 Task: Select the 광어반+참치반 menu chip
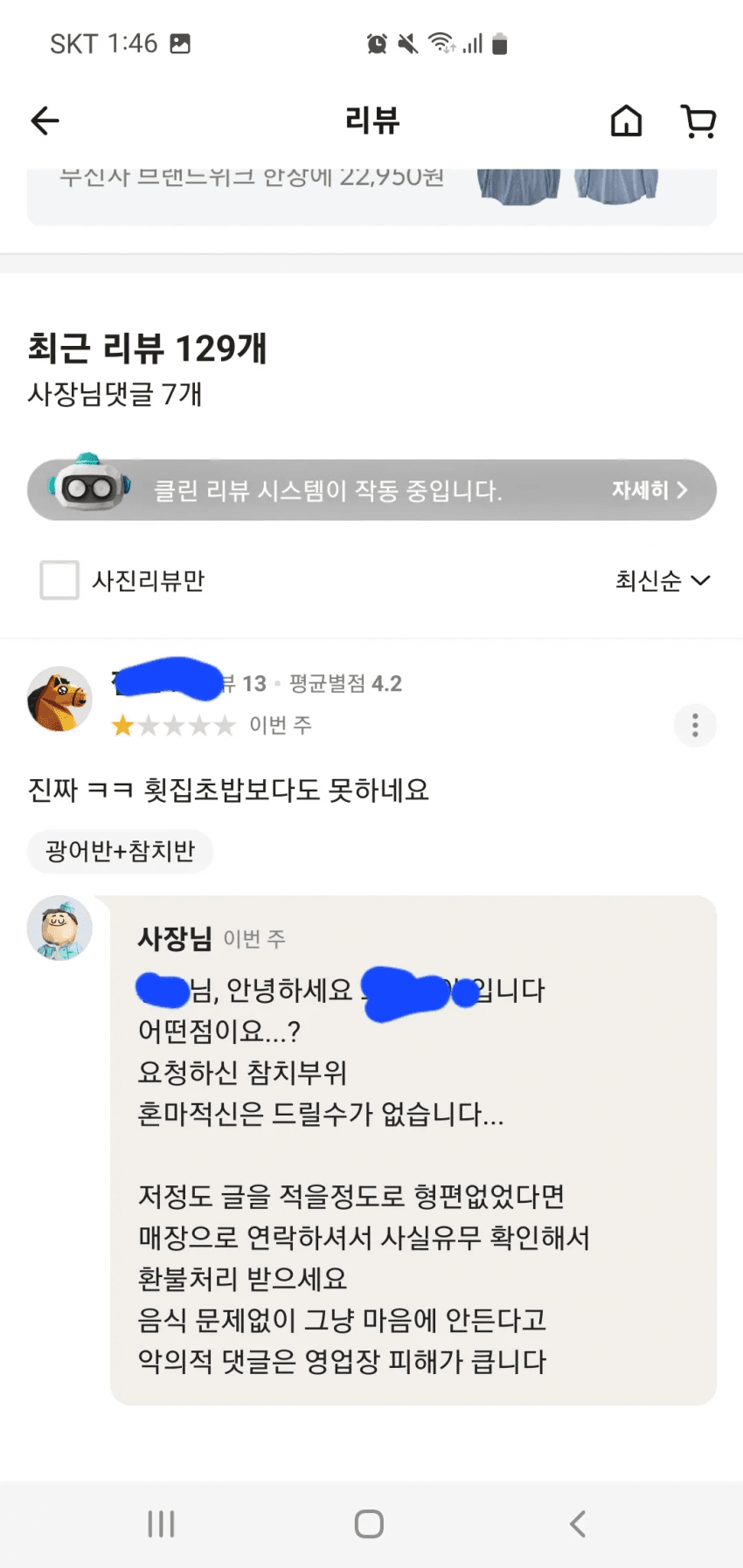pyautogui.click(x=120, y=851)
